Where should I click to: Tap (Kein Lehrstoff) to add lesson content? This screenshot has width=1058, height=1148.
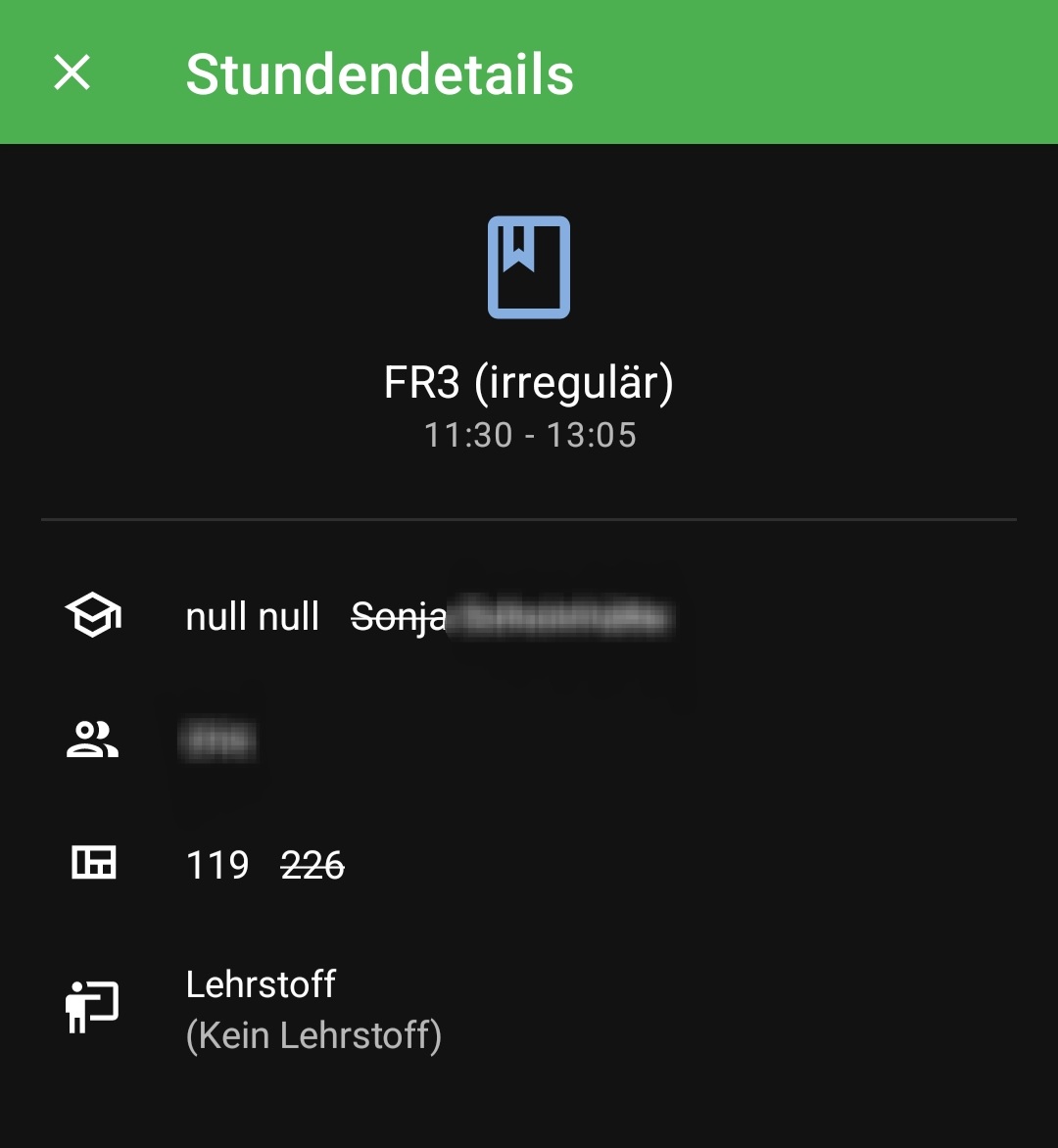315,1035
